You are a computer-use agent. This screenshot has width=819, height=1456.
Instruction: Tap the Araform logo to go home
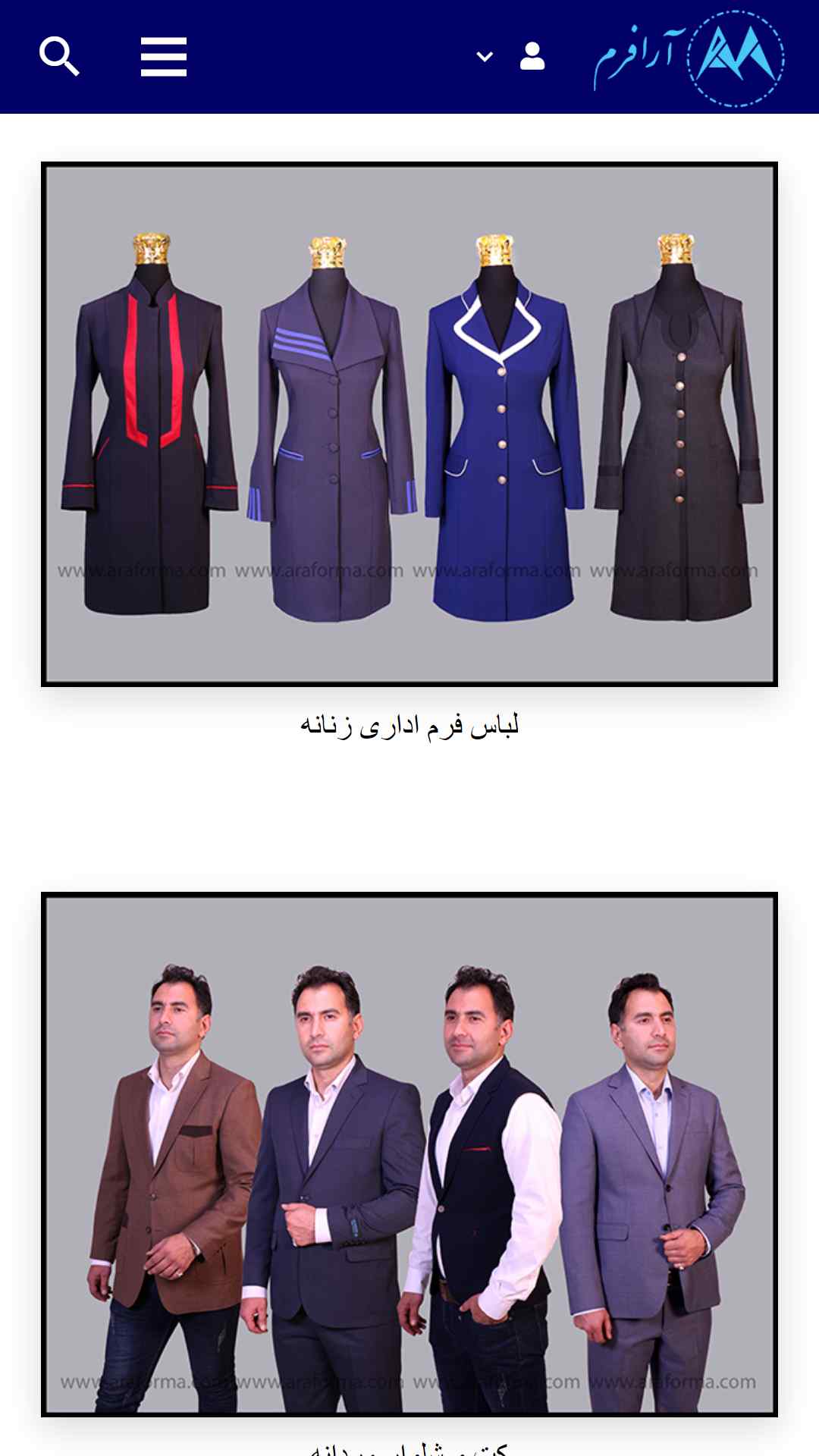pos(689,58)
